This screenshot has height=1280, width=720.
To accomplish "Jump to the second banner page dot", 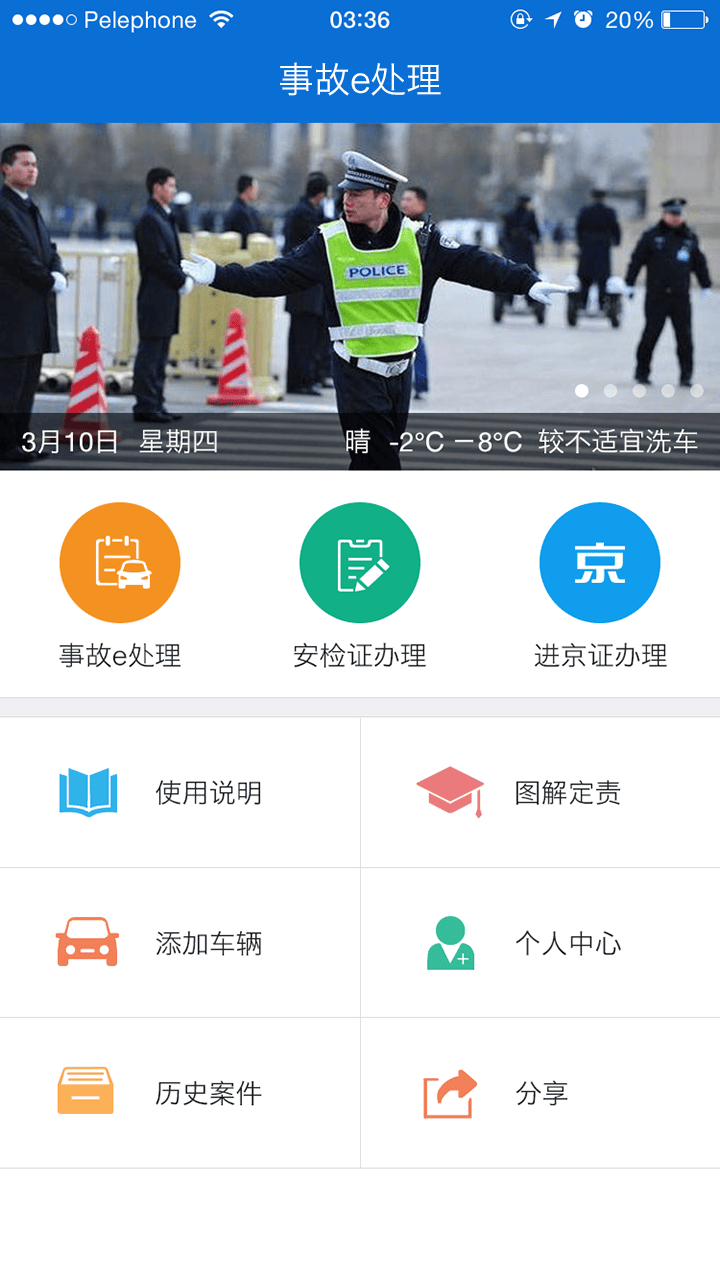I will point(610,391).
